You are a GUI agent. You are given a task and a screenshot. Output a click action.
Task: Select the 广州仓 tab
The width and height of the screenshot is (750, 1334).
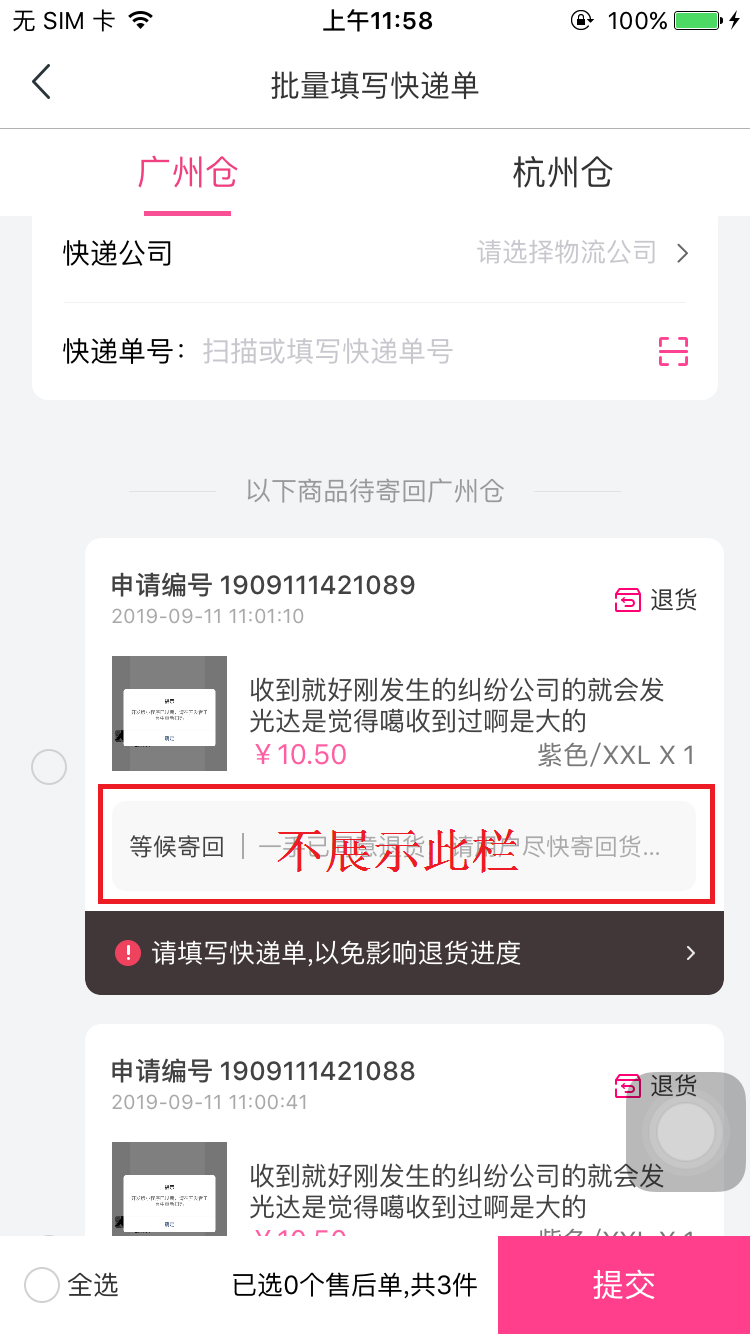(x=187, y=173)
